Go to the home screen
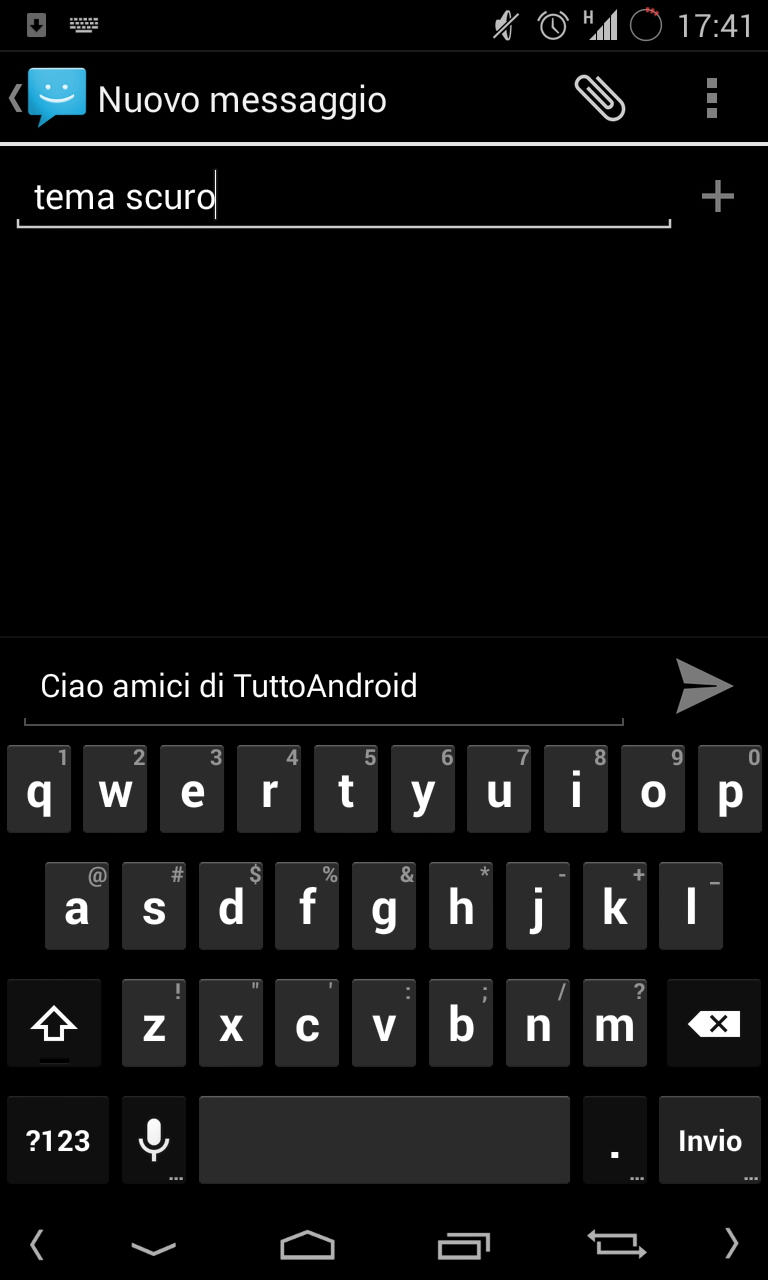Viewport: 768px width, 1280px height. tap(307, 1244)
